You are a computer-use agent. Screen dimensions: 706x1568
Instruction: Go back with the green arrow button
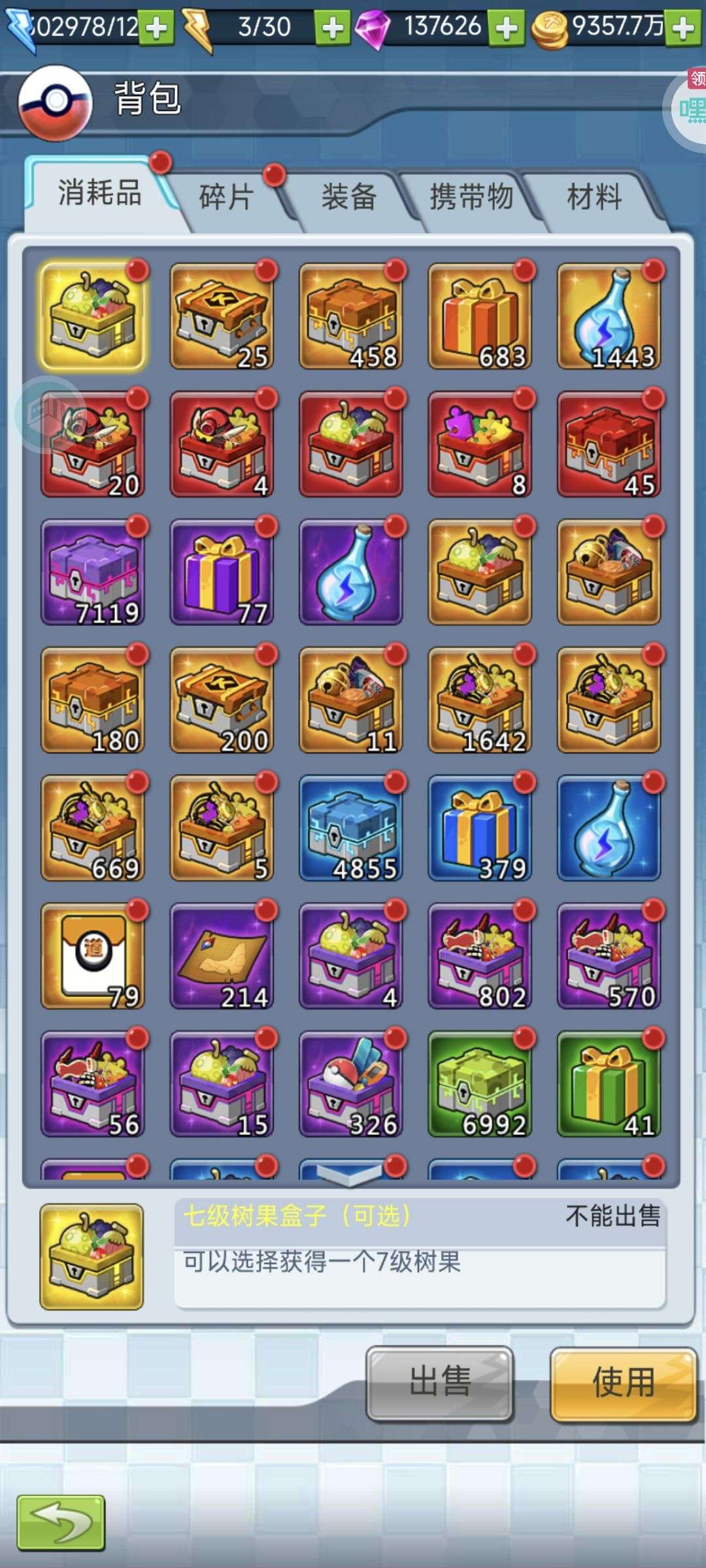point(61,1523)
